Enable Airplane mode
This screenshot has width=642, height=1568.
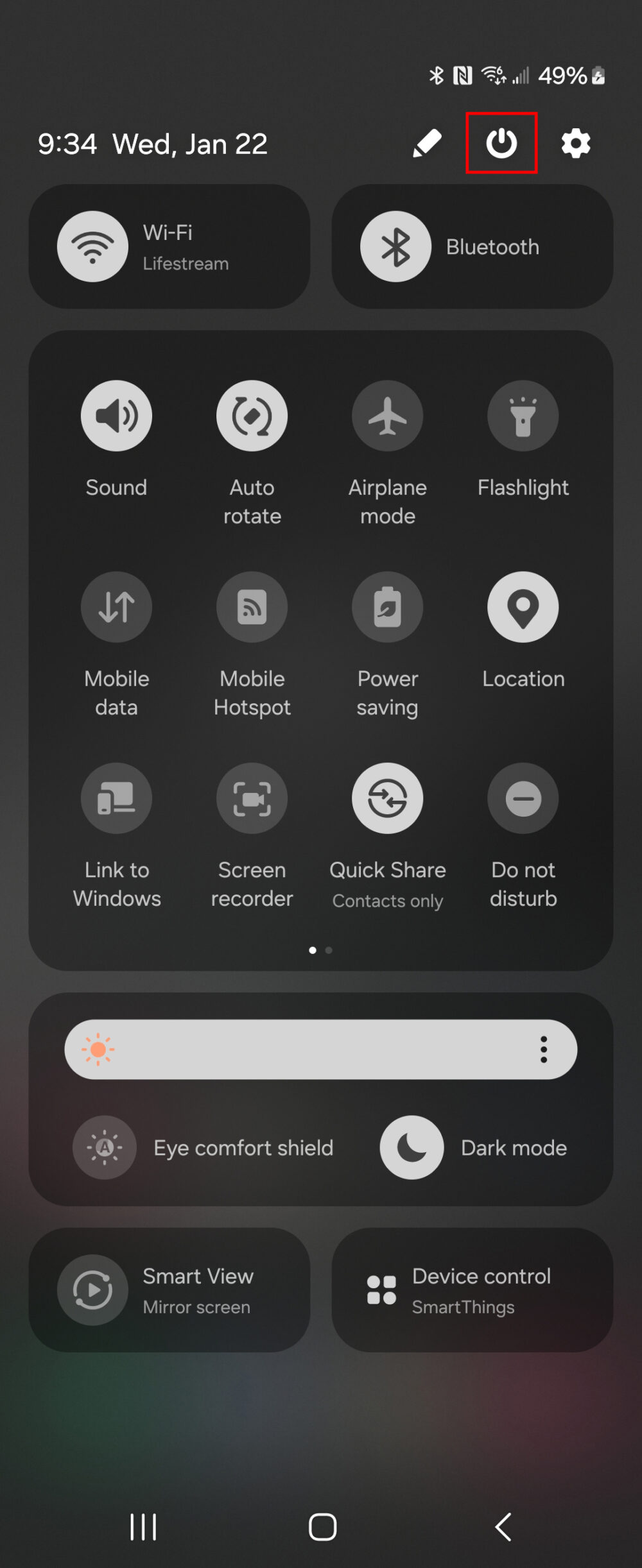(x=388, y=416)
